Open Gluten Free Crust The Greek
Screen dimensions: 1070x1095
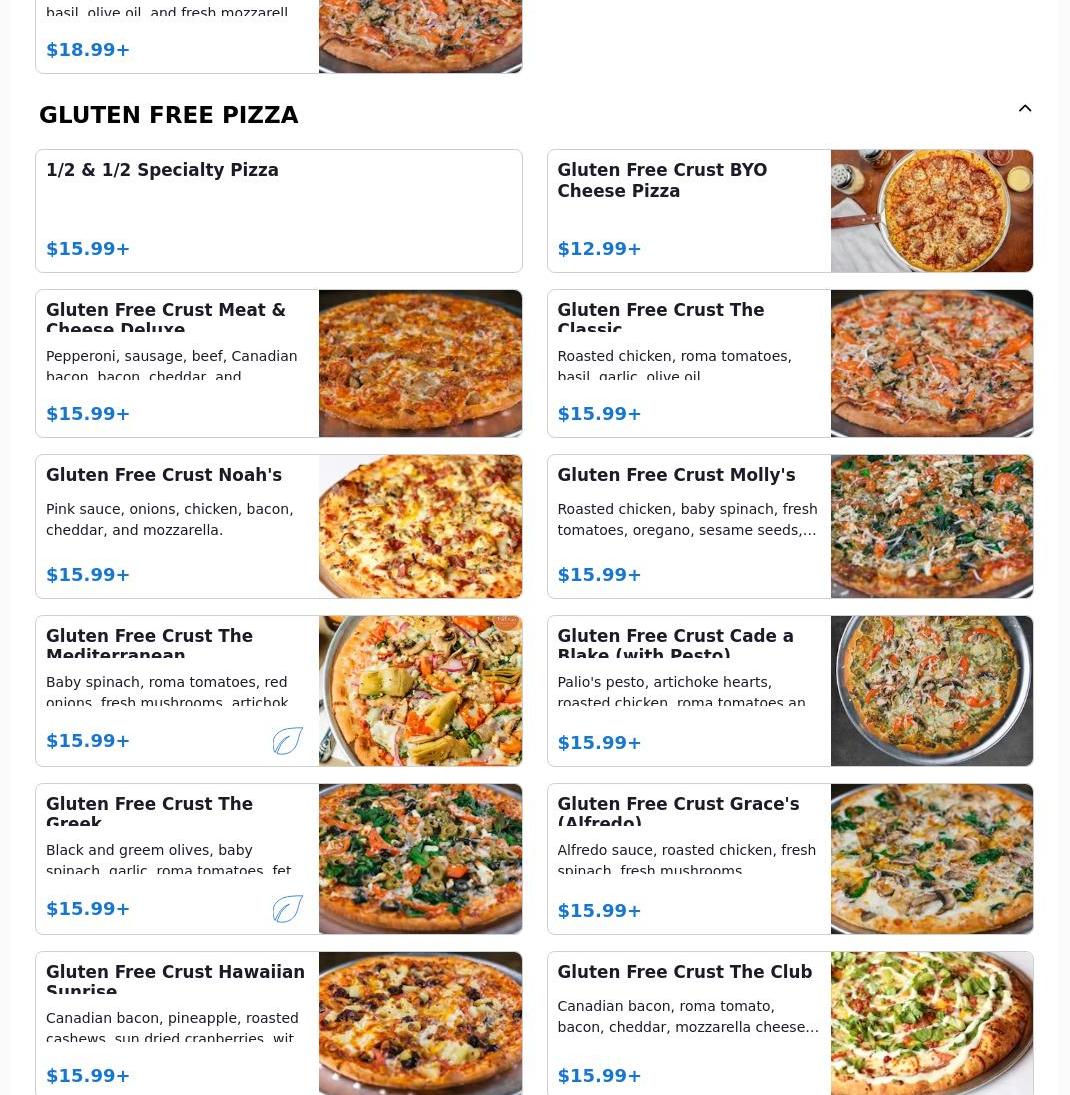[278, 859]
